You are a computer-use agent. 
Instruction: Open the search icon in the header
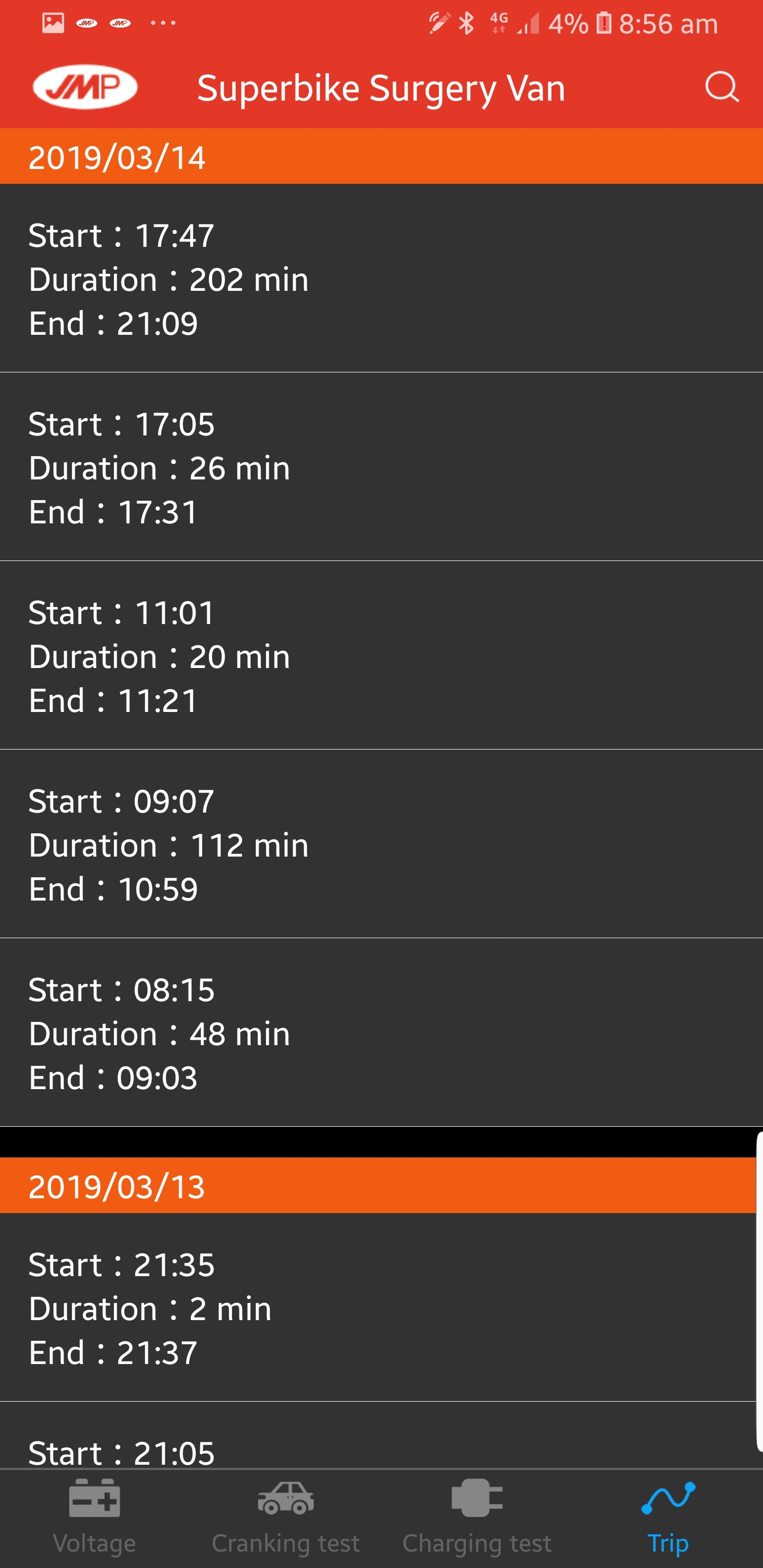[x=722, y=87]
